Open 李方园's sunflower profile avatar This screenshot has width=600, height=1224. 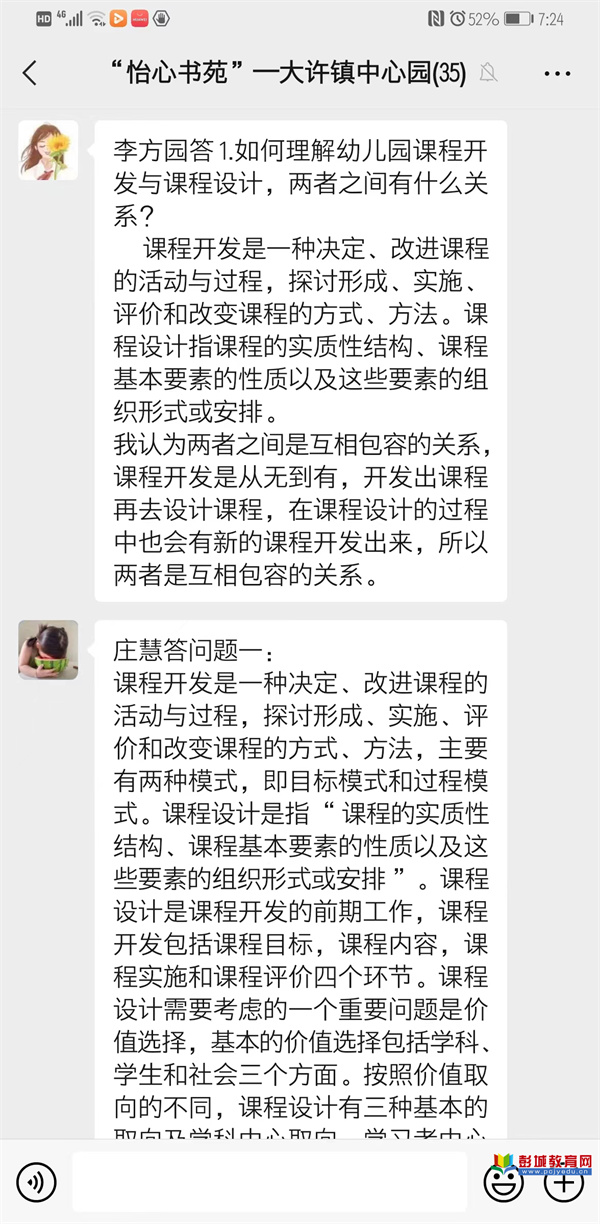pyautogui.click(x=48, y=151)
